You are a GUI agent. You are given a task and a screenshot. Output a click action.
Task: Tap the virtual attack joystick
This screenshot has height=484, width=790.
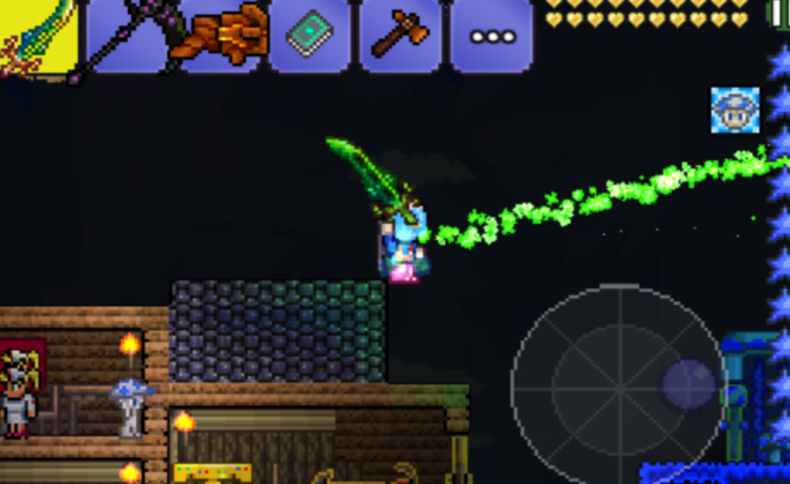point(619,385)
